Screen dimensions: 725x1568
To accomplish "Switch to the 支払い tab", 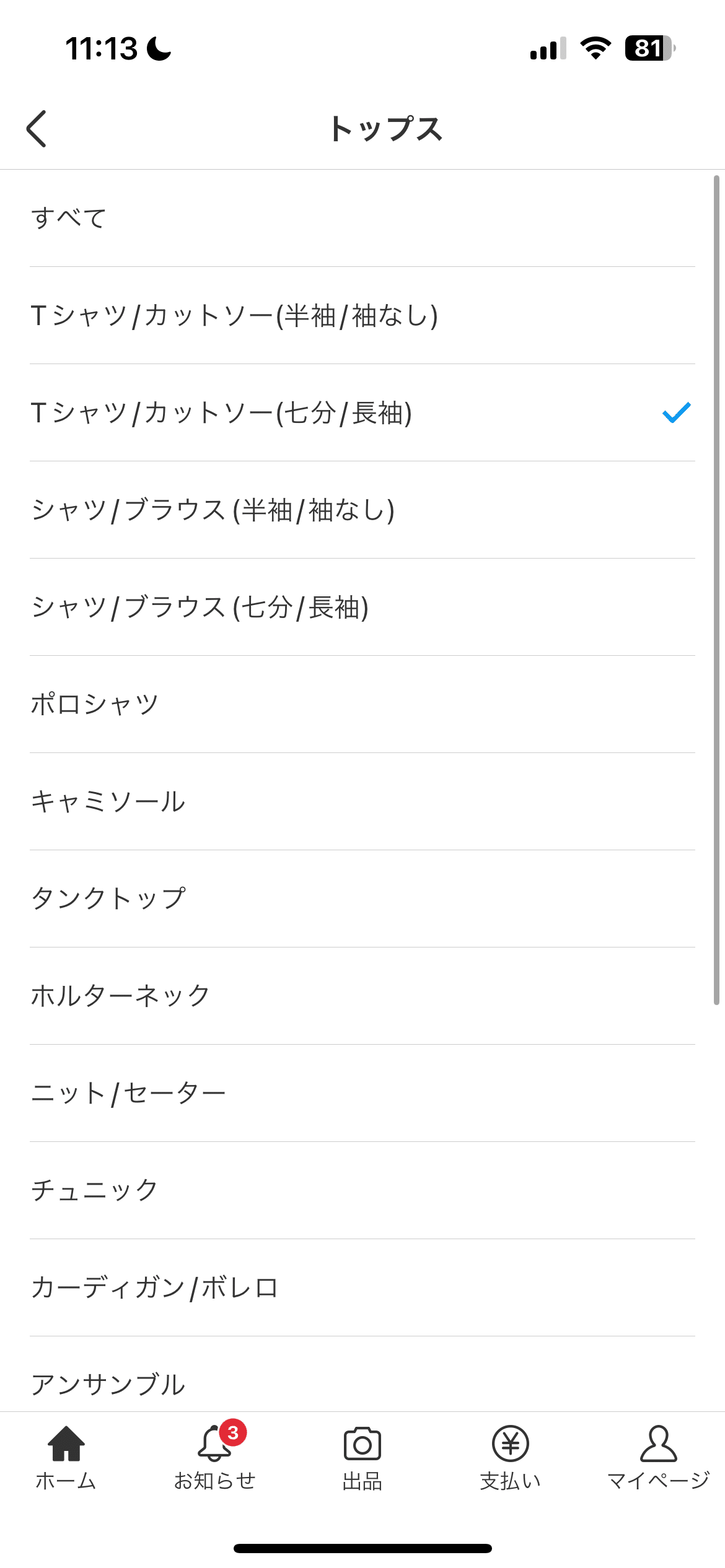I will pos(511,1458).
